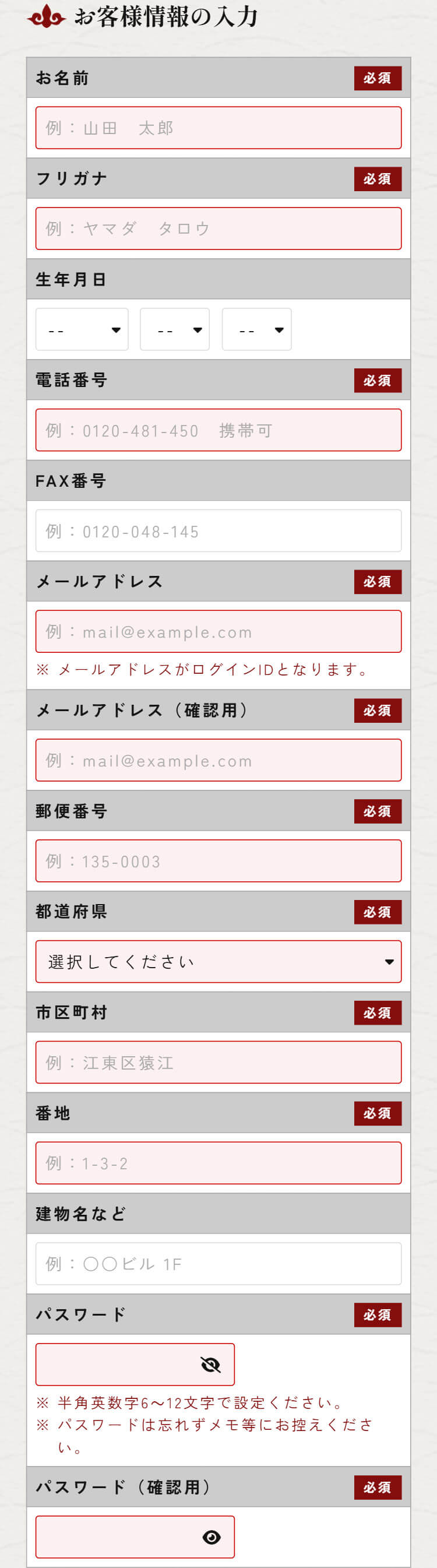Tap the パスワード(確認用) confirmation field
This screenshot has height=1568, width=437.
tap(115, 1537)
